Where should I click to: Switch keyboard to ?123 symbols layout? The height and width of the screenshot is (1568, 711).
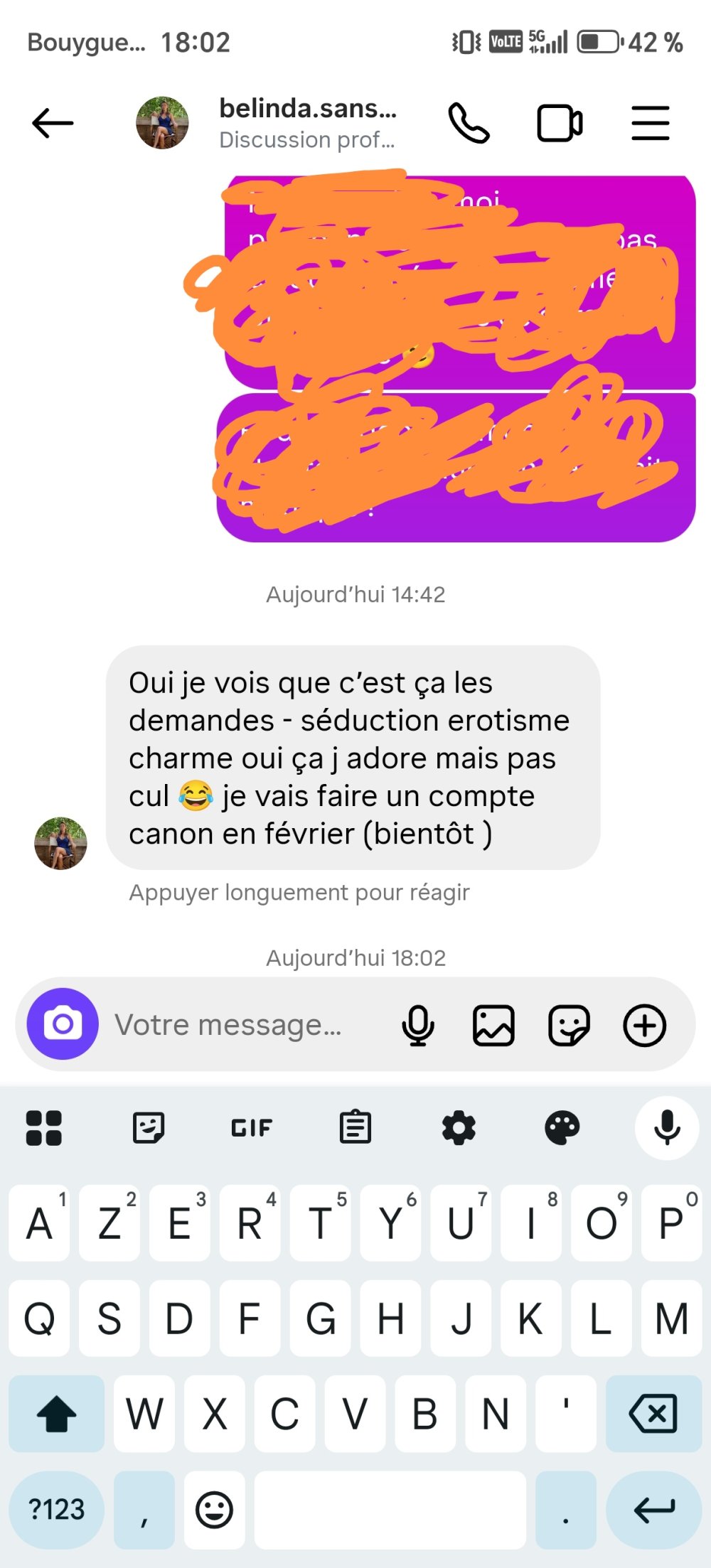coord(56,1509)
